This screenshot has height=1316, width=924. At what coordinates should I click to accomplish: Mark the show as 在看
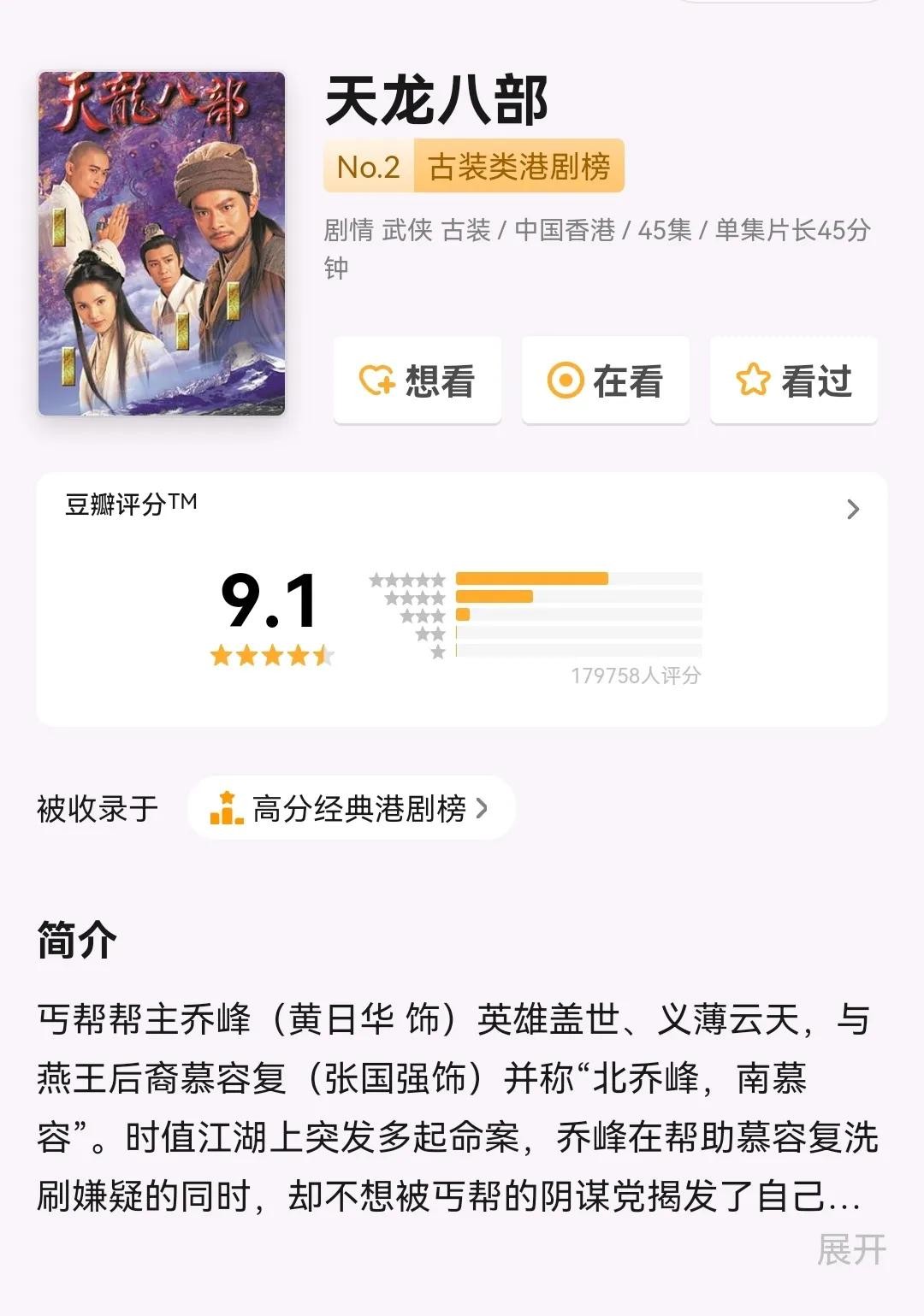pyautogui.click(x=606, y=381)
